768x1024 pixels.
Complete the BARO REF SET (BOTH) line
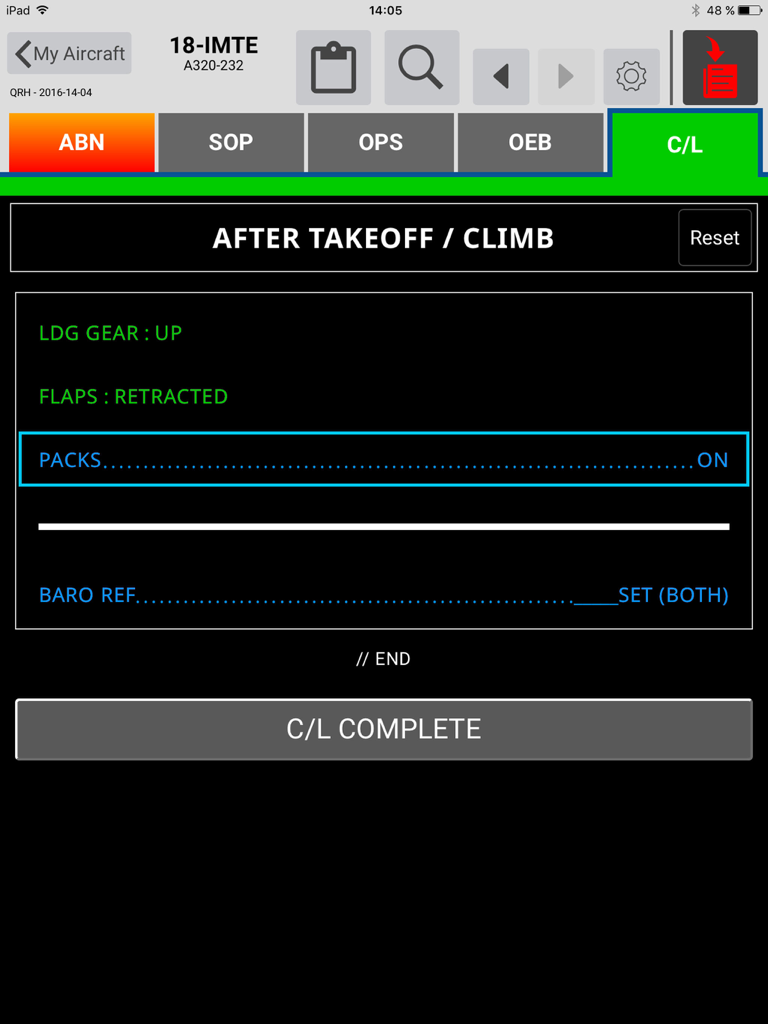[x=383, y=594]
